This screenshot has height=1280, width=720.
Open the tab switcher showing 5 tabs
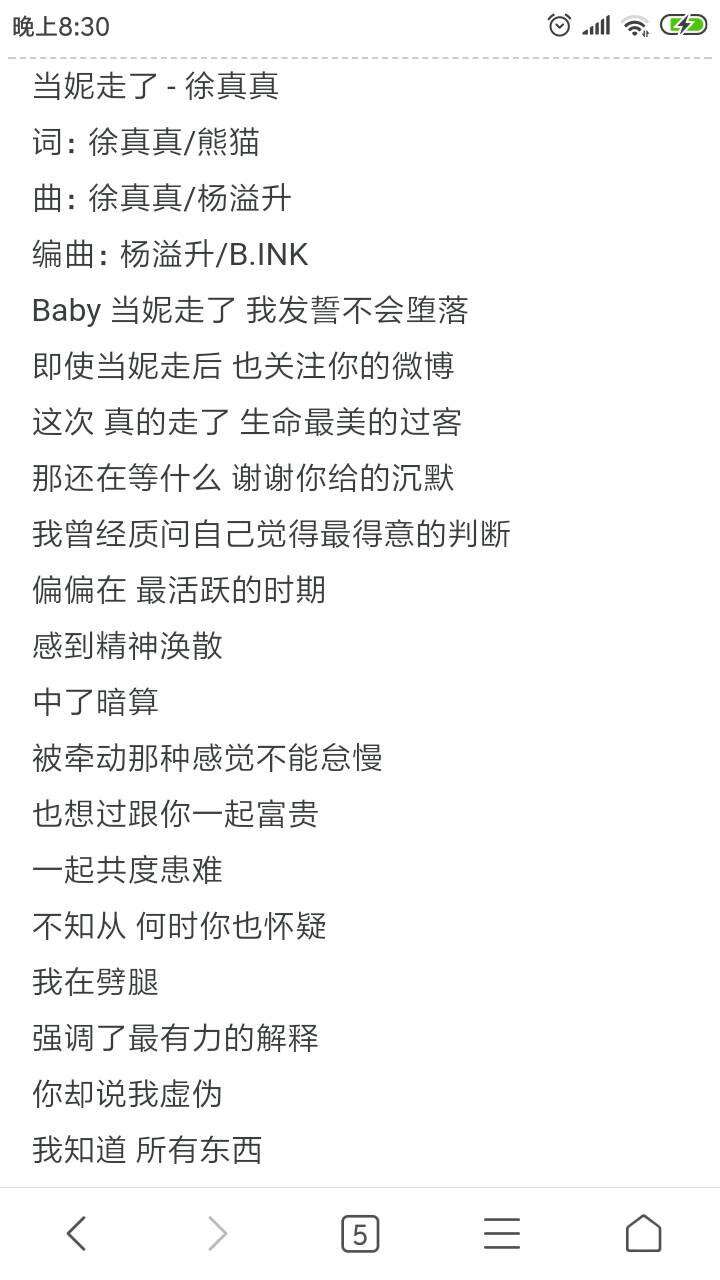[x=360, y=1234]
